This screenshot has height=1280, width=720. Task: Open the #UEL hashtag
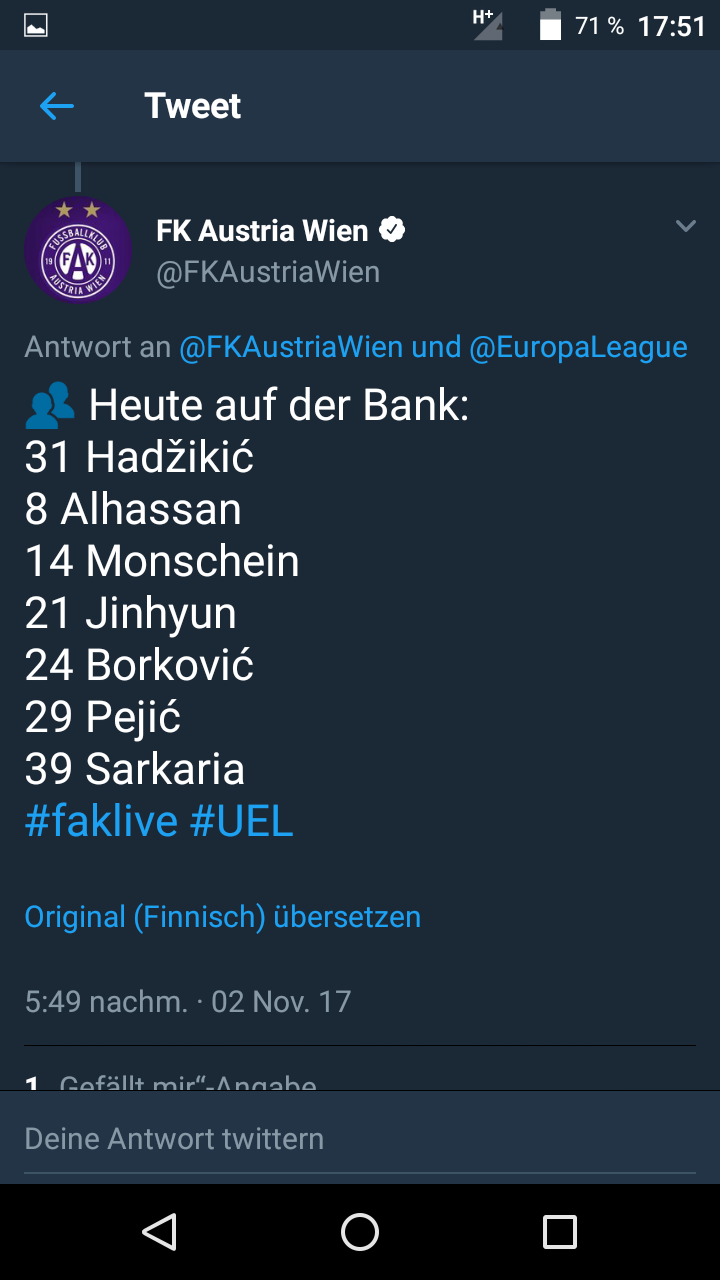(241, 821)
